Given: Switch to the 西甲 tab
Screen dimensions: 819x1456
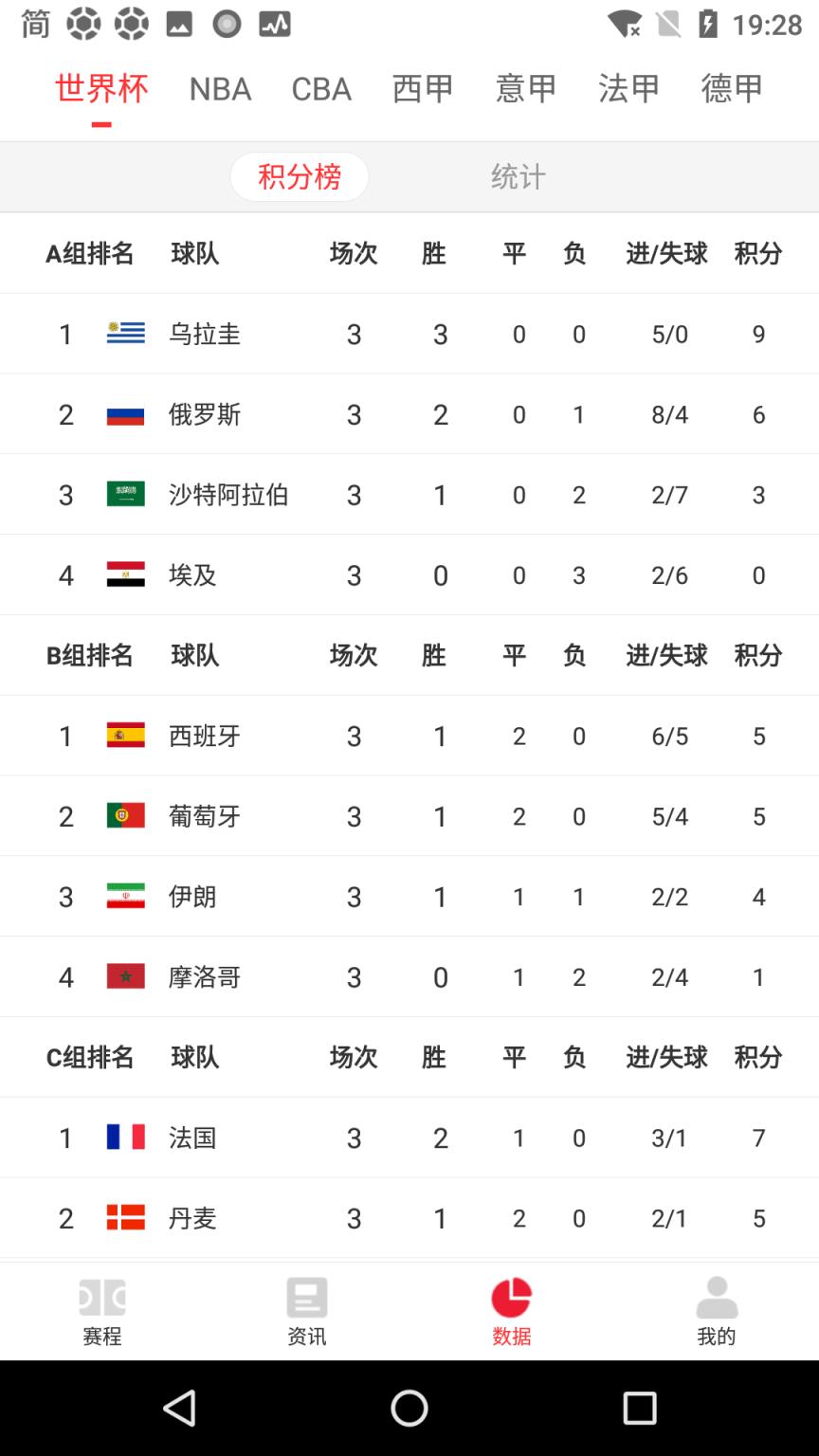Looking at the screenshot, I should tap(424, 88).
